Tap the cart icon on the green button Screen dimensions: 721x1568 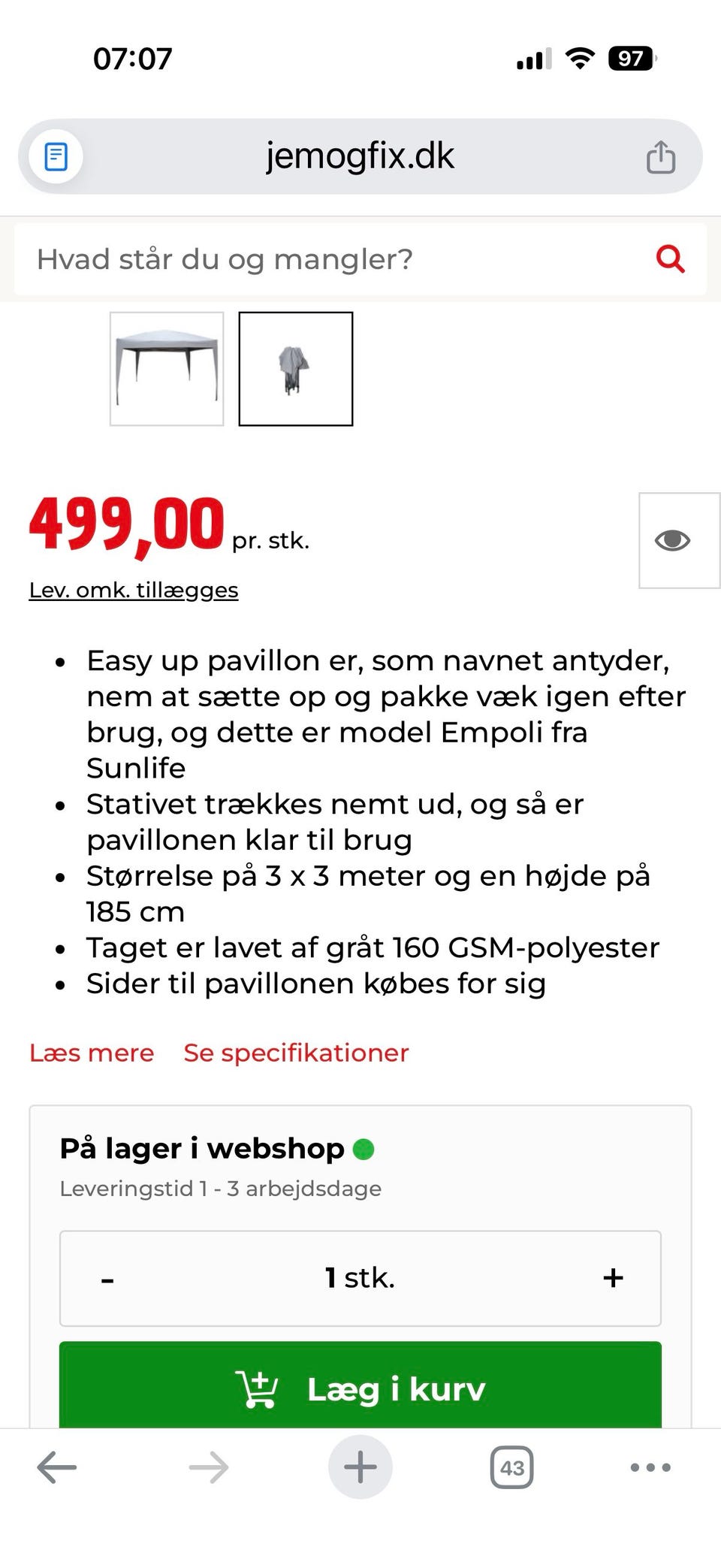point(258,1388)
